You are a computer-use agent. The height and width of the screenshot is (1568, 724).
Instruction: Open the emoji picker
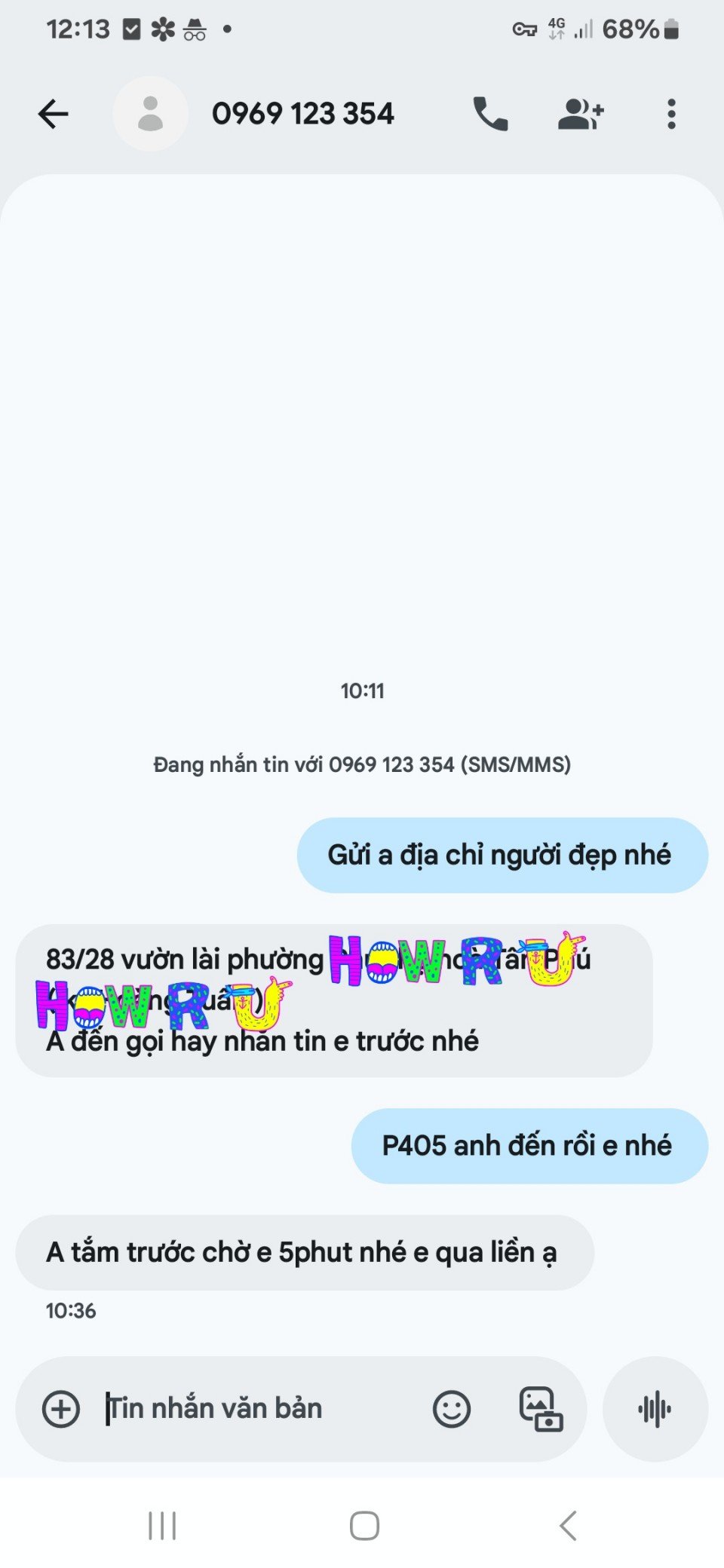click(x=452, y=1409)
